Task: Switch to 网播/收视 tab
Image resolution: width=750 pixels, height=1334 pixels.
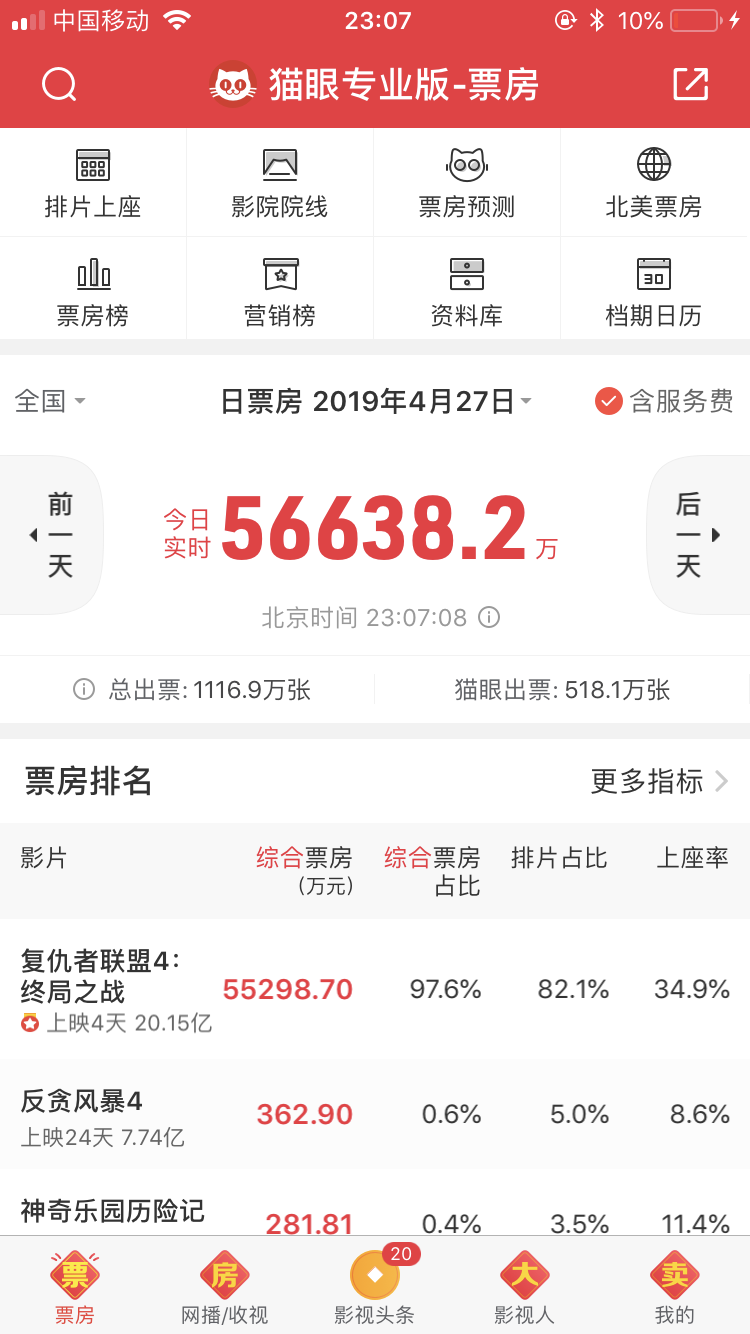Action: tap(224, 1286)
